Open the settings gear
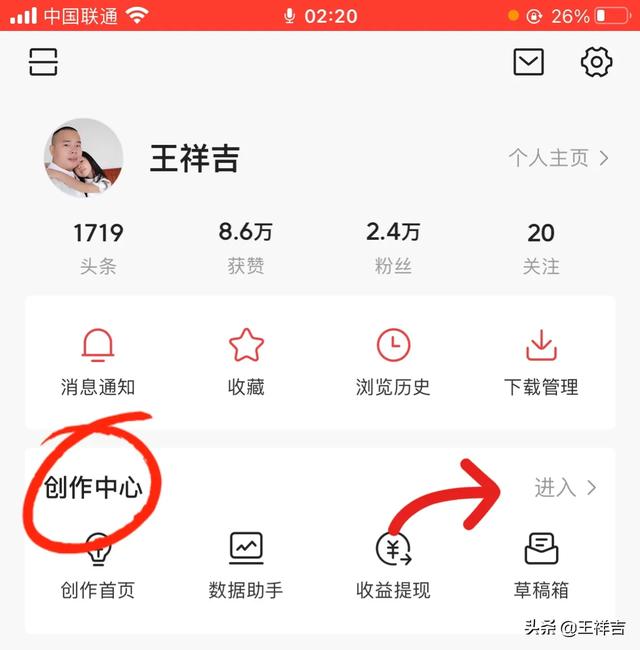640x650 pixels. click(x=596, y=62)
